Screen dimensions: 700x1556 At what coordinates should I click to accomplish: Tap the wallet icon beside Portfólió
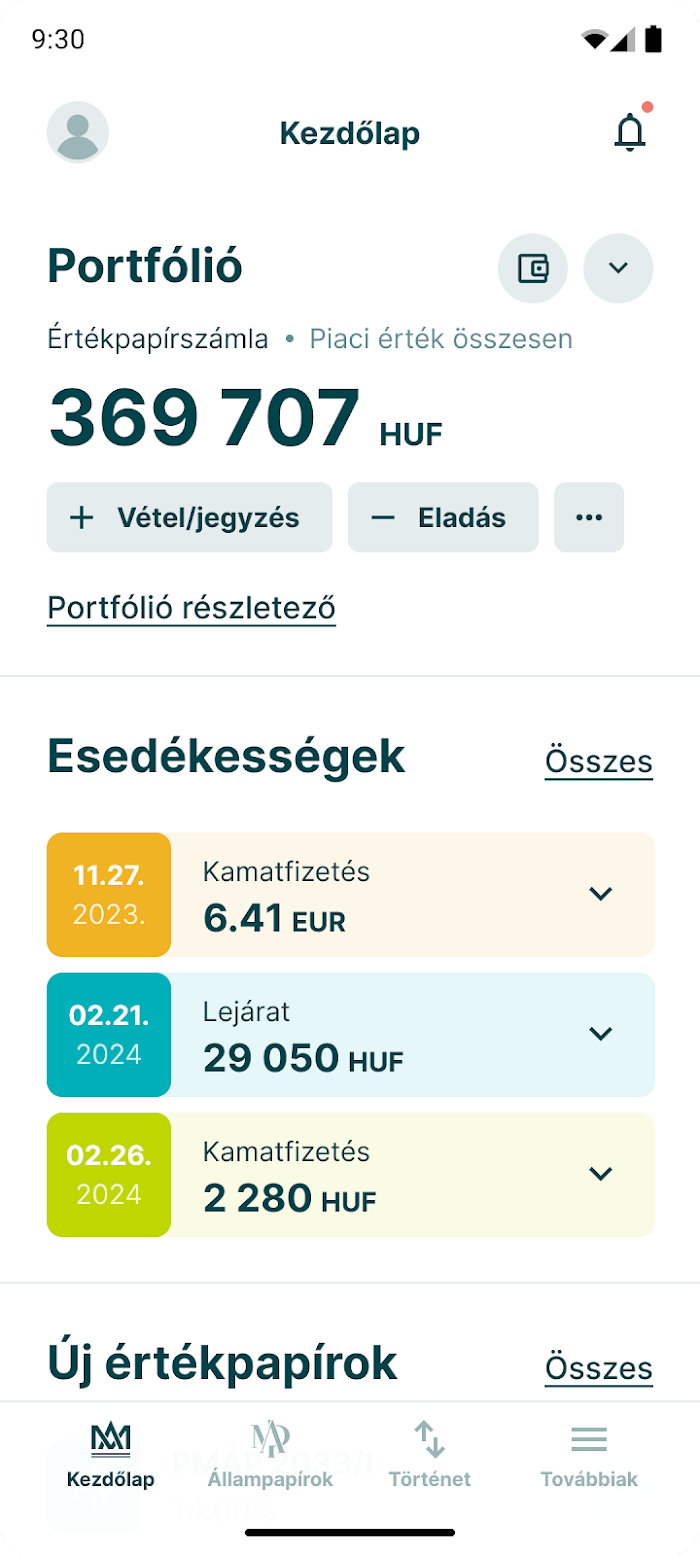point(533,268)
